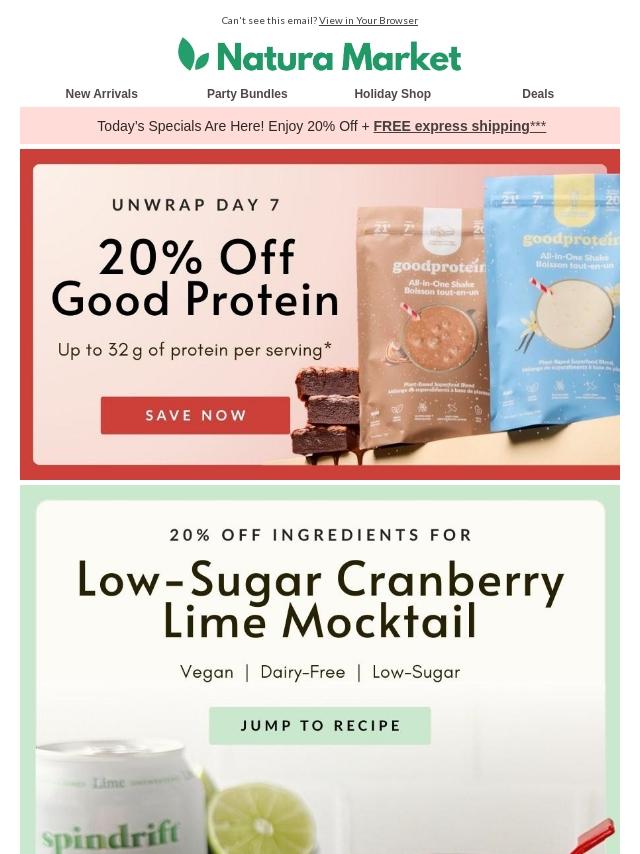The image size is (640, 854).
Task: Open the Deals page
Action: (537, 94)
